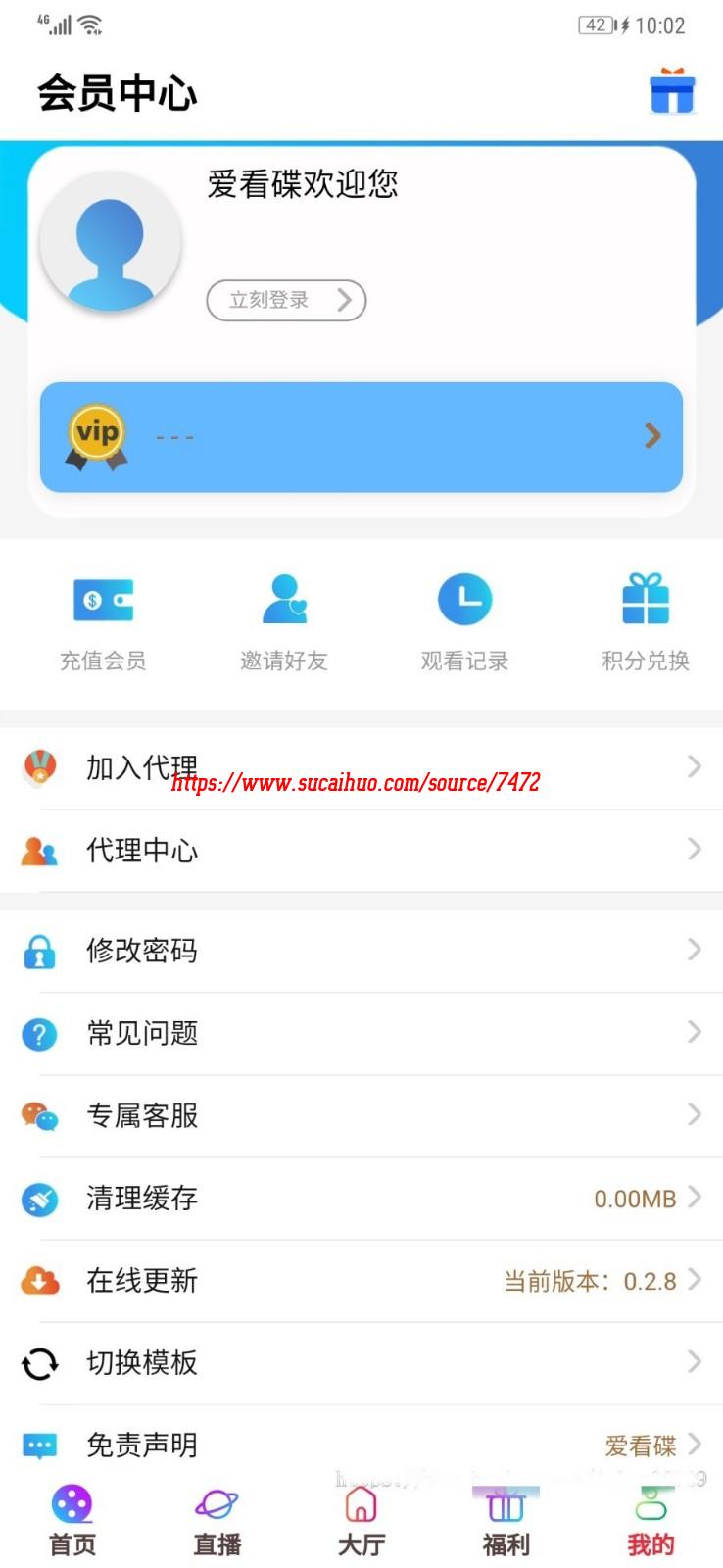Open the 代理中心 row
Viewport: 723px width, 1568px height.
tap(361, 850)
